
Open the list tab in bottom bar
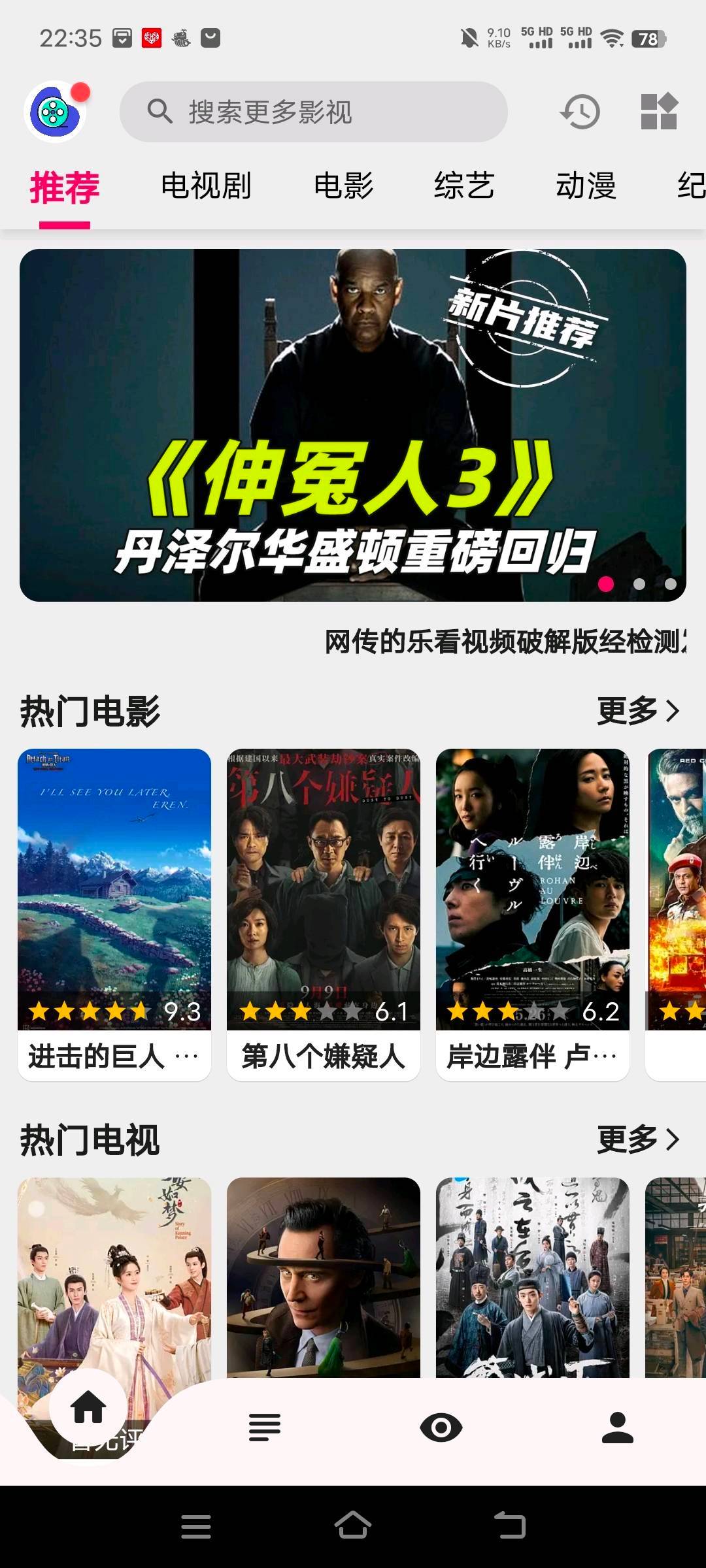(x=265, y=1428)
